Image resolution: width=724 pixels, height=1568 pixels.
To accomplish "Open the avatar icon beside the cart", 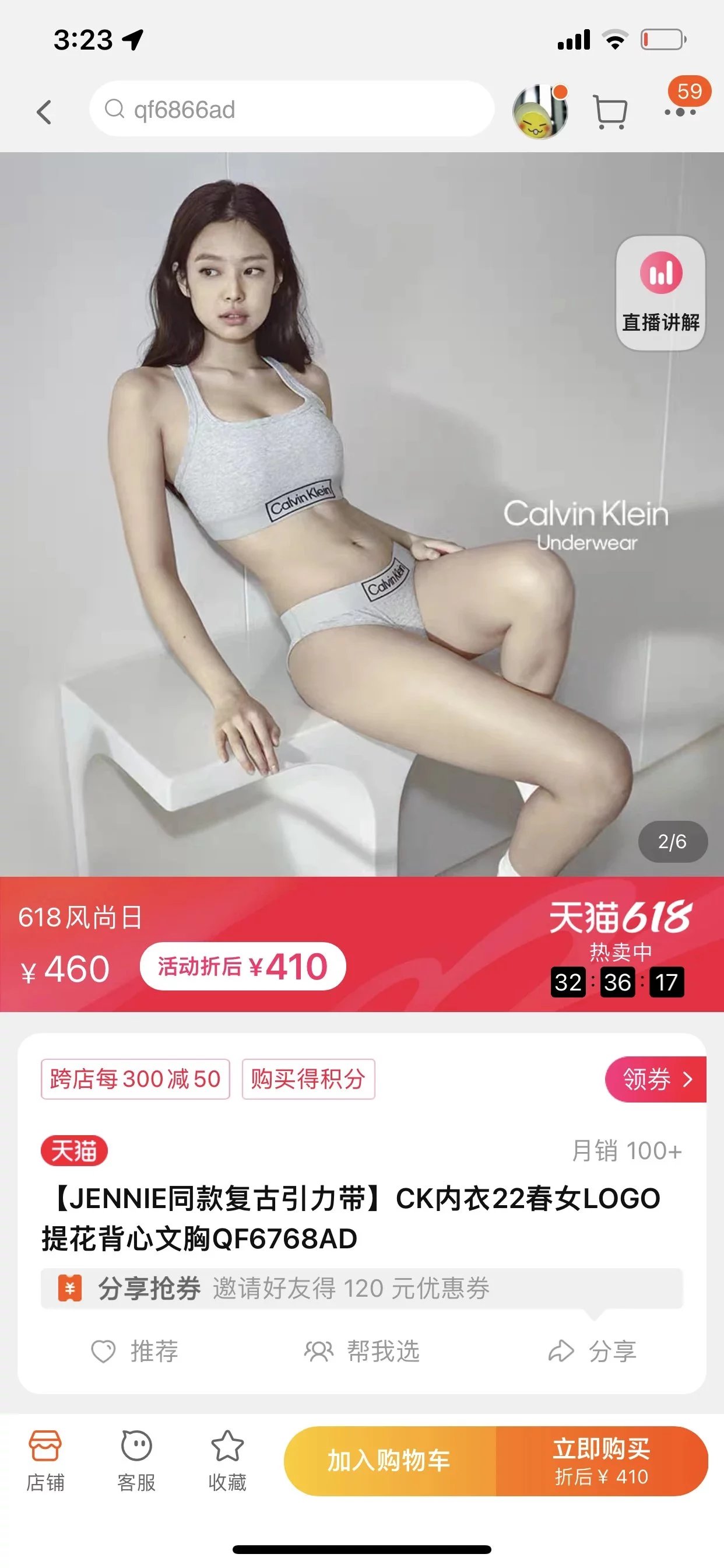I will click(540, 112).
